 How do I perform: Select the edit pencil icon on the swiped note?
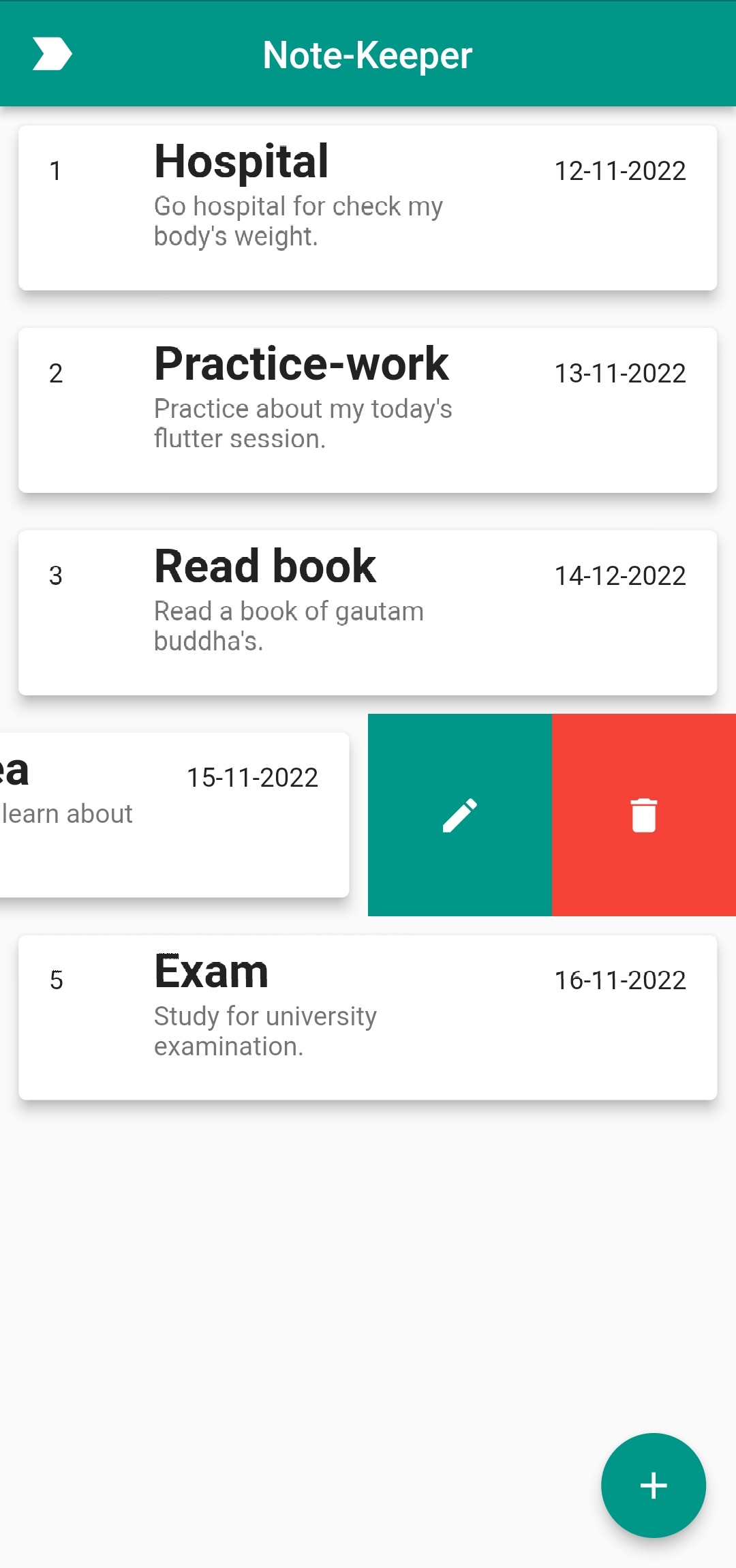[461, 815]
